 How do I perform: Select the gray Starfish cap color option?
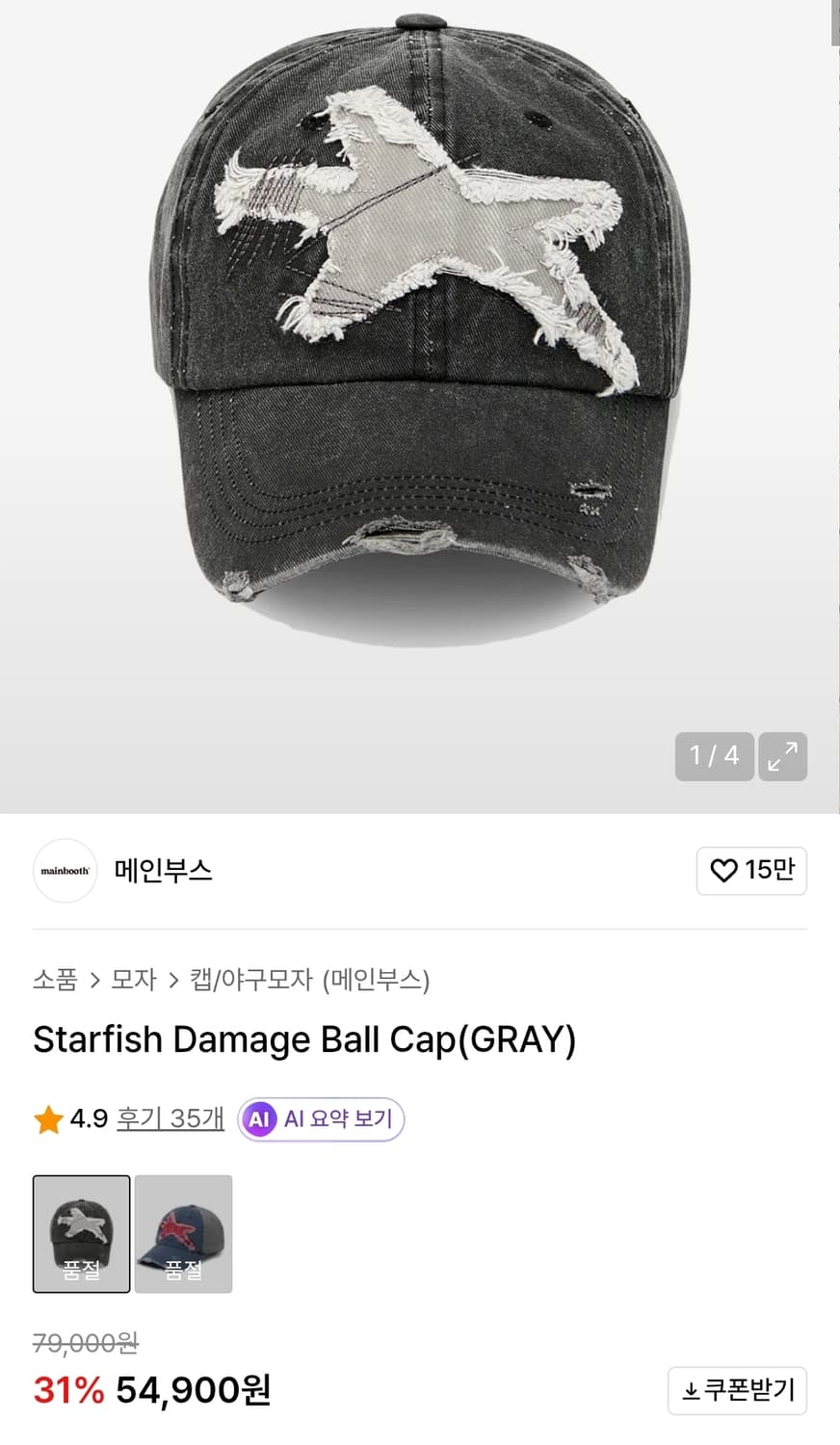point(81,1234)
